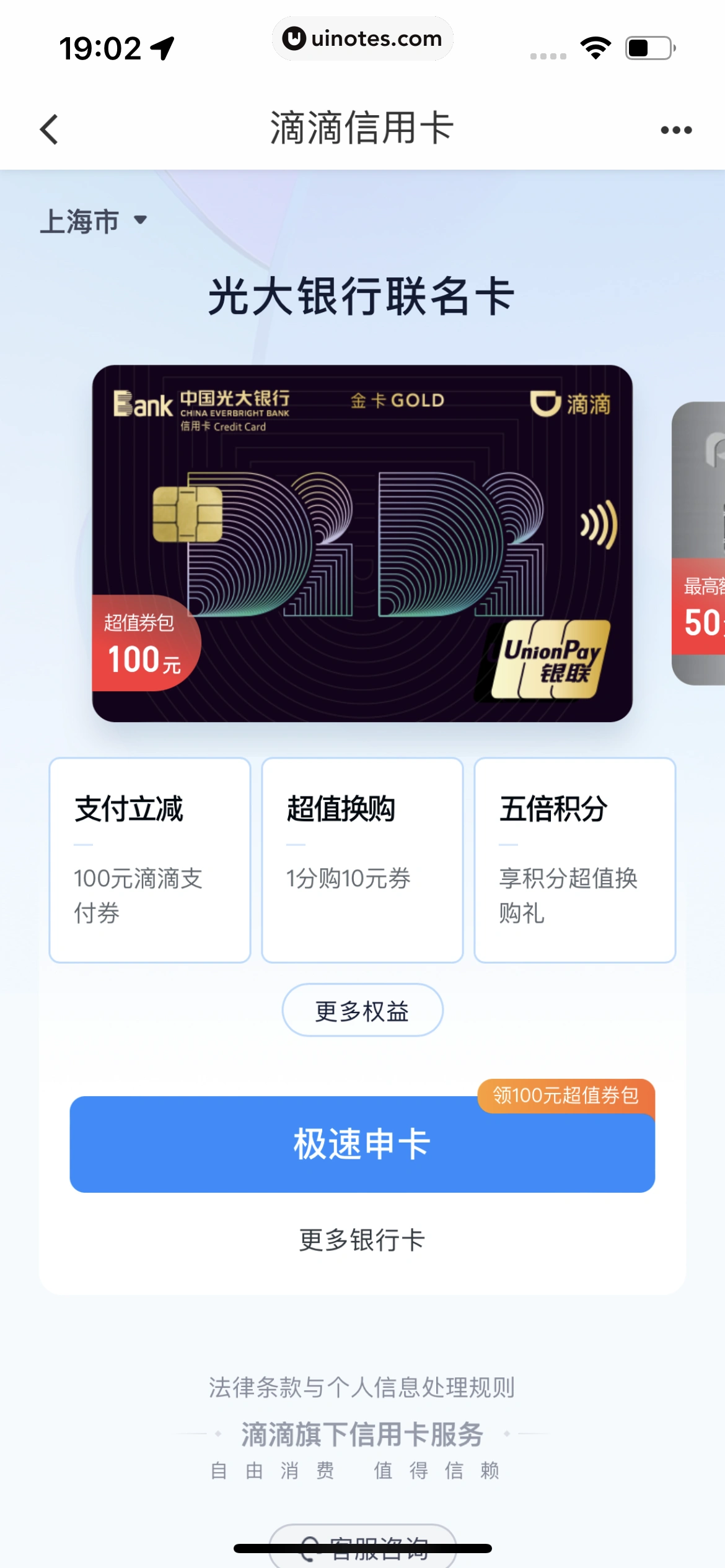This screenshot has width=725, height=1568.
Task: Open 法律条款与个人信息处理规则
Action: (x=362, y=1387)
